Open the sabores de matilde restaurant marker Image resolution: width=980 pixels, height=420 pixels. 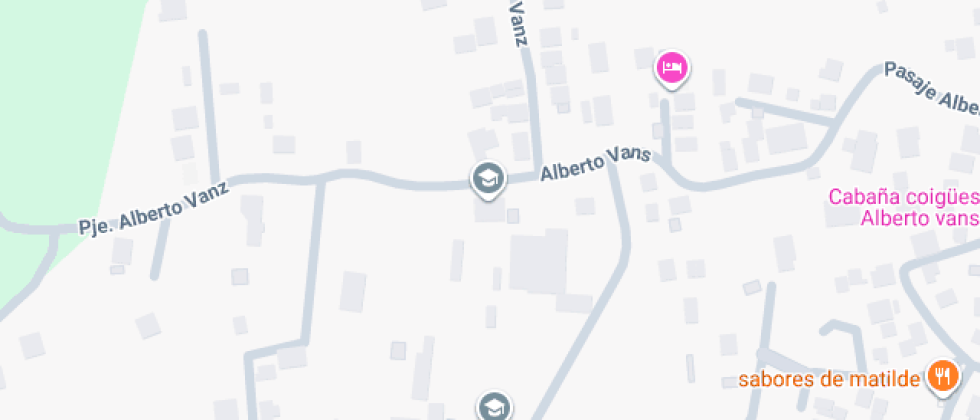[941, 377]
